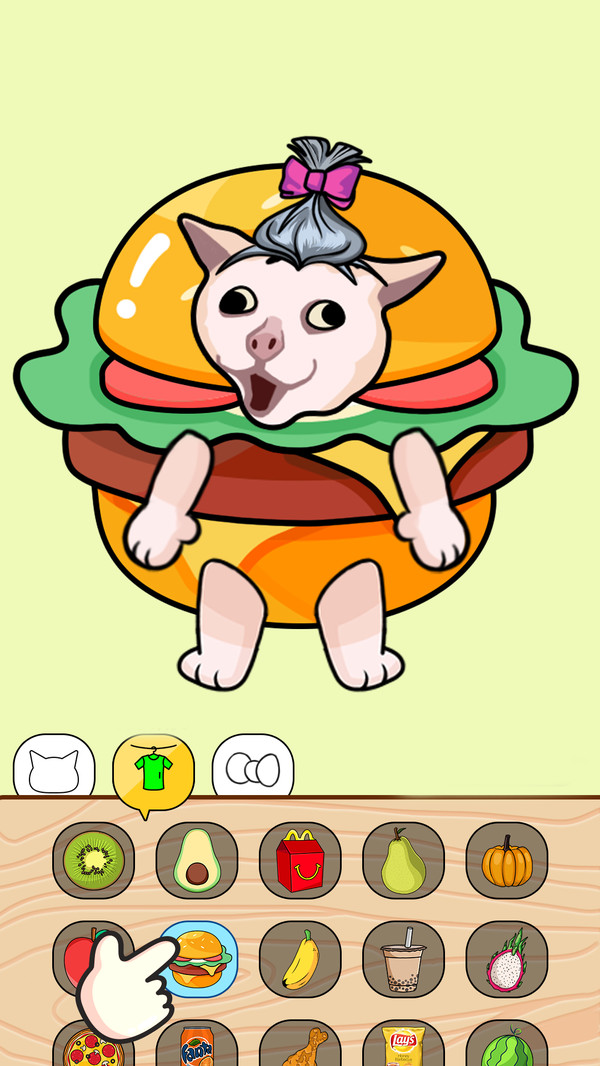600x1066 pixels.
Task: Apply the pumpkin costume
Action: 507,860
